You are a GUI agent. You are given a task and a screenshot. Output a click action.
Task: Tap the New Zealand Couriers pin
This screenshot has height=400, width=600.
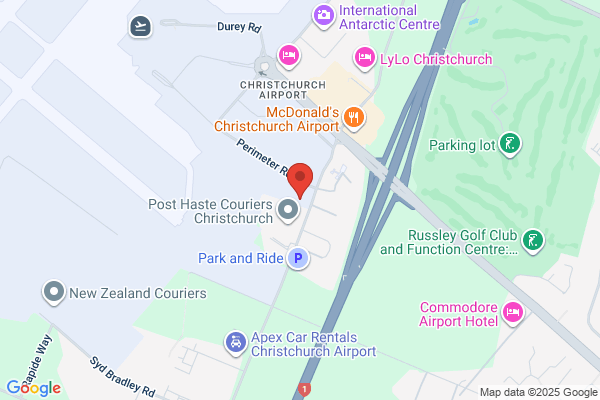[x=54, y=292]
